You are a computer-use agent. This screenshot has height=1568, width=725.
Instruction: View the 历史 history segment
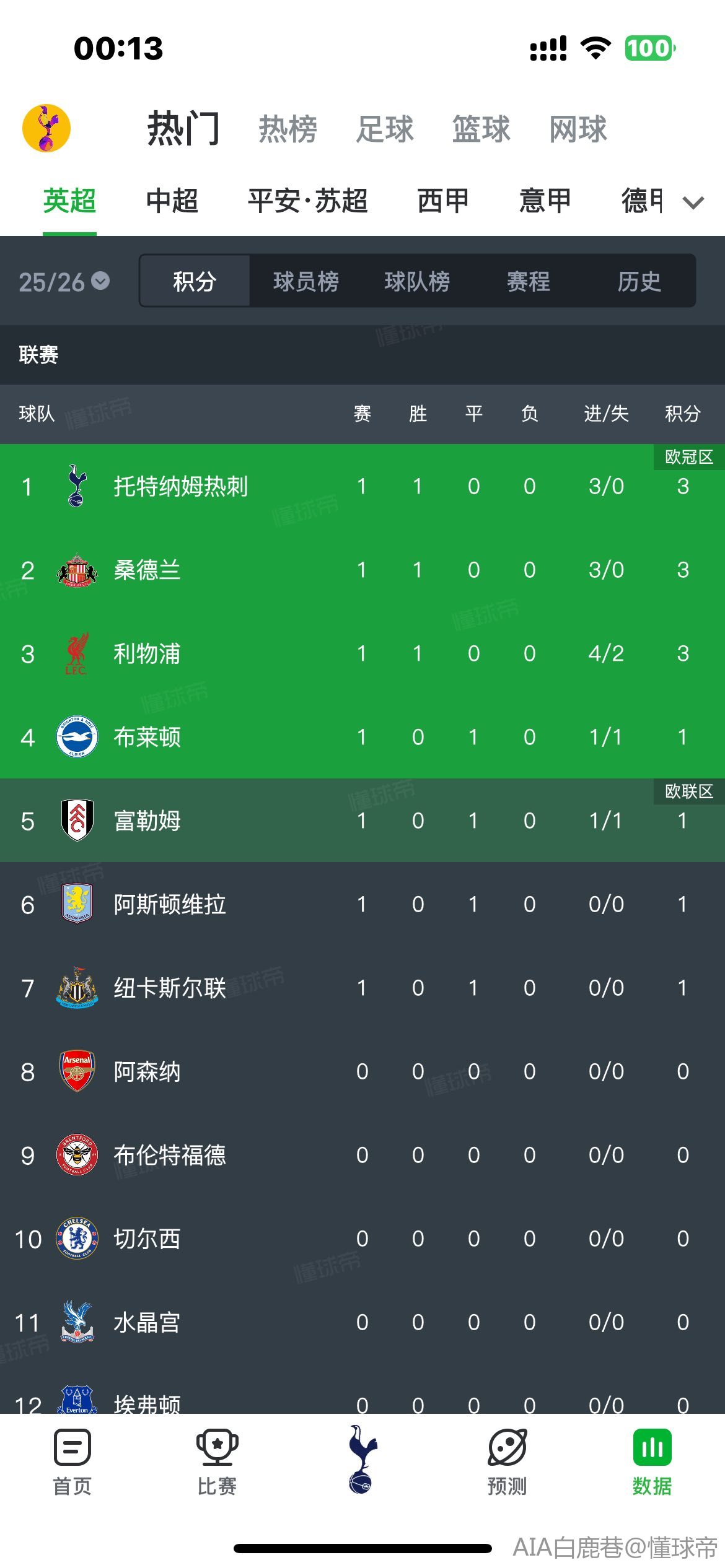639,282
